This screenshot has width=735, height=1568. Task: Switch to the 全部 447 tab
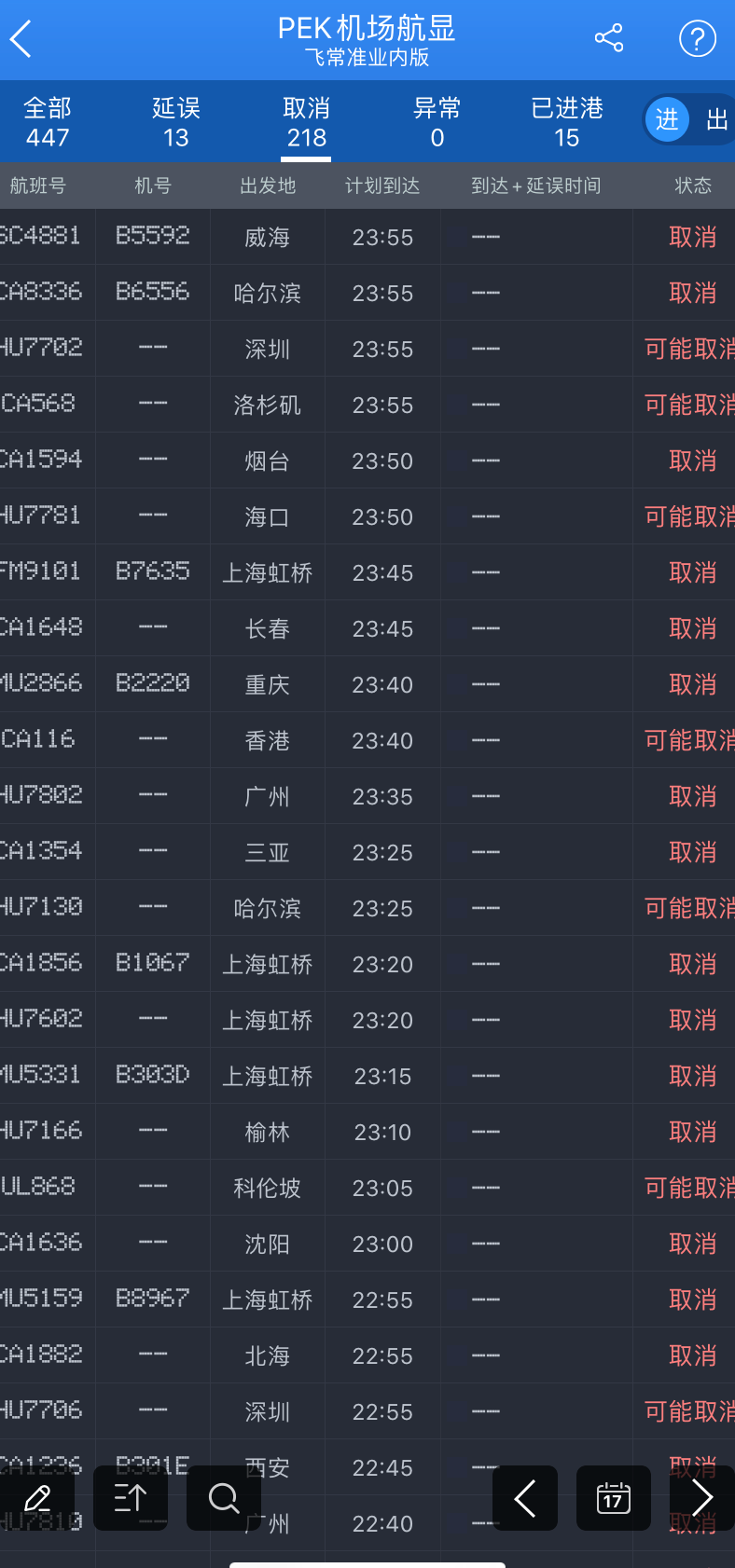point(48,122)
